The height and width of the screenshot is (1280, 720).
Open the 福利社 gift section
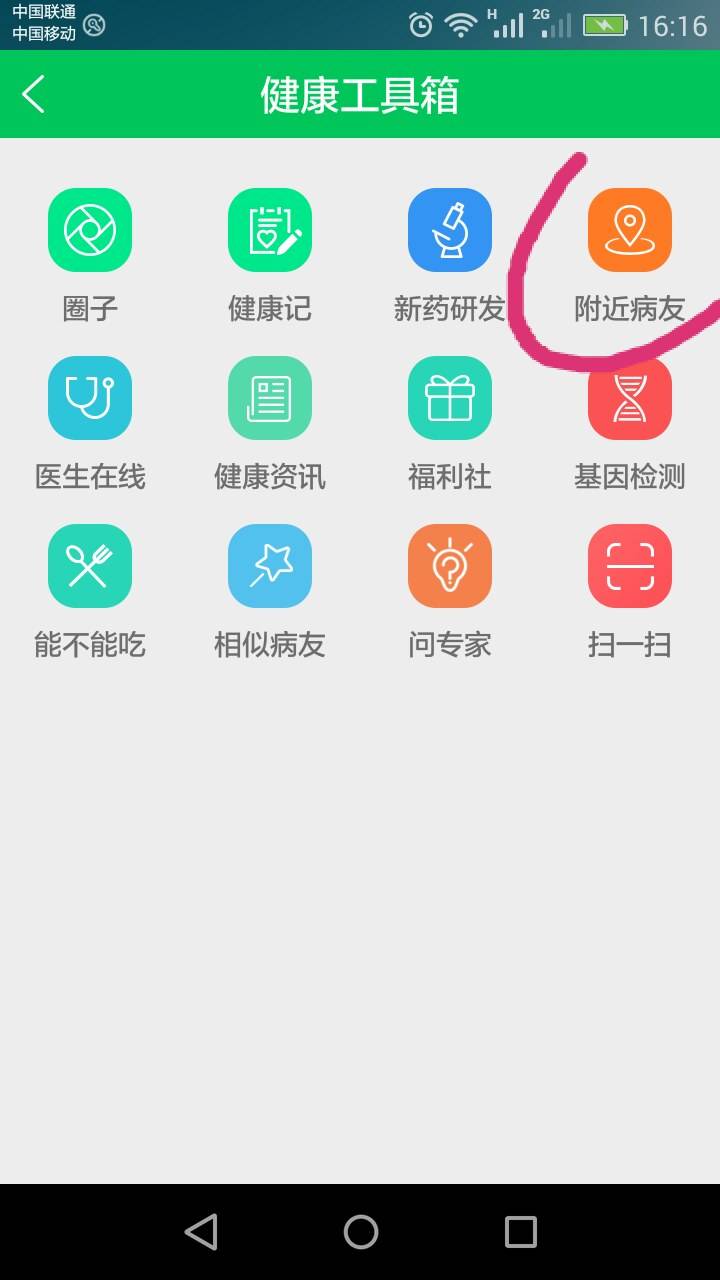point(450,398)
